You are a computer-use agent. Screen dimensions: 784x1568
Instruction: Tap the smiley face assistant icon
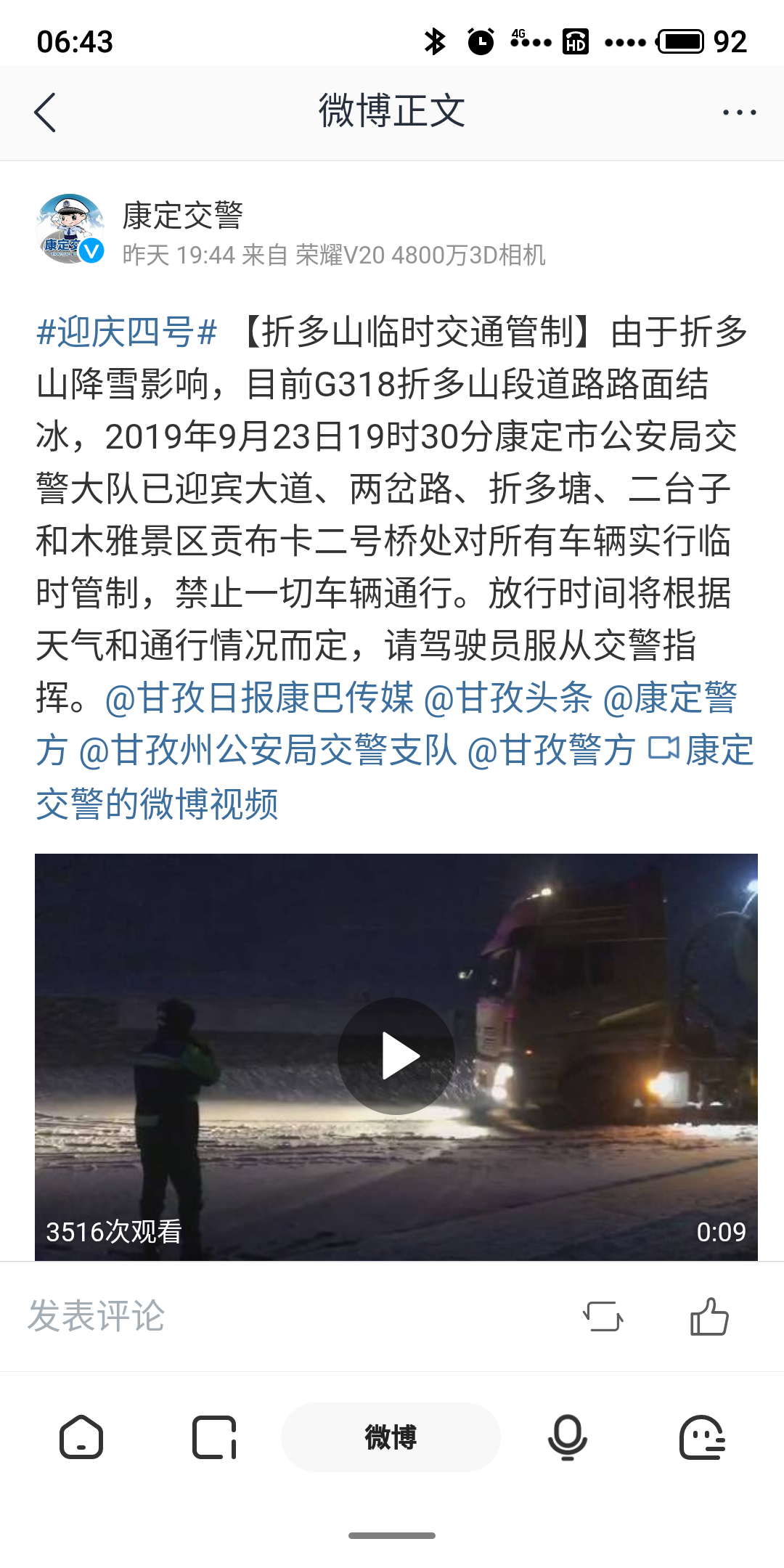(x=702, y=1437)
